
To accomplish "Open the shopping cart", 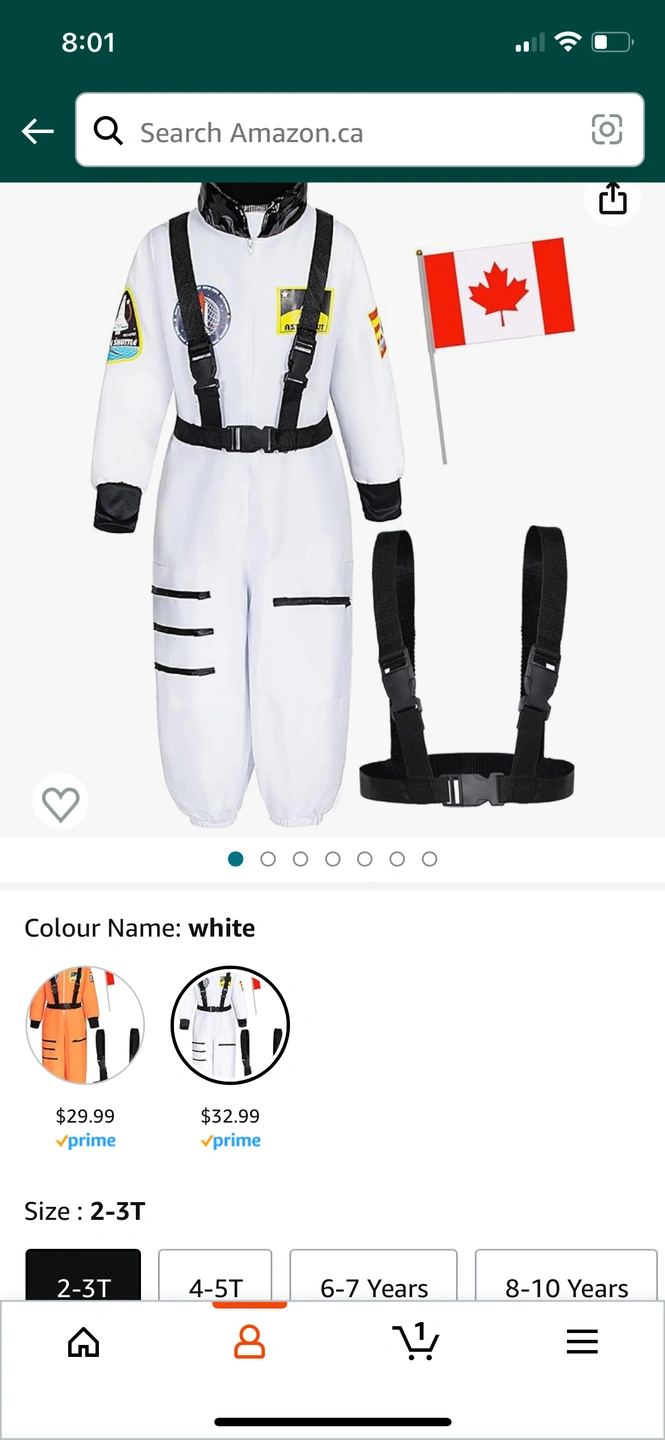I will [415, 1341].
